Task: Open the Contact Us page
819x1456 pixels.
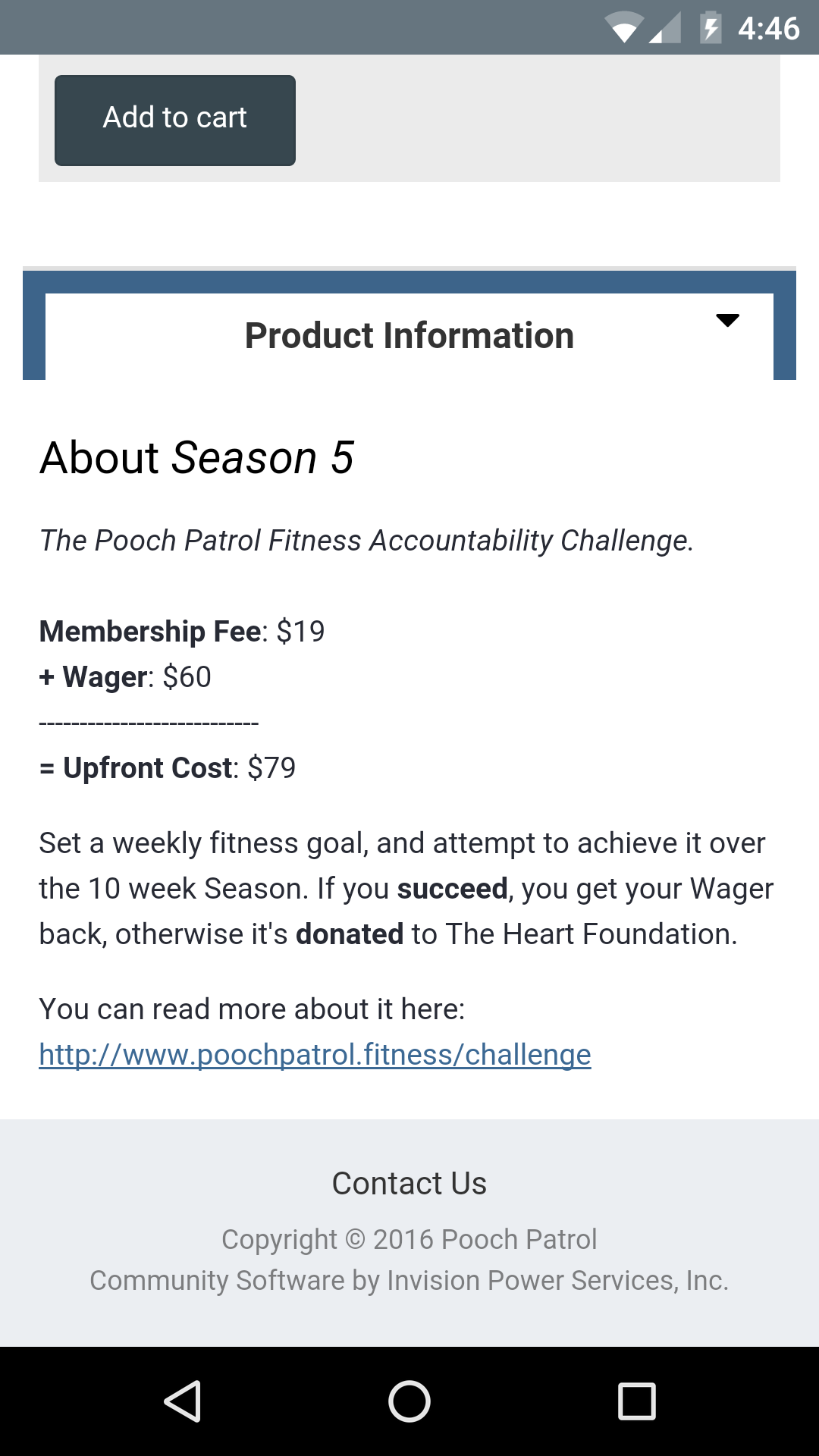Action: [409, 1183]
